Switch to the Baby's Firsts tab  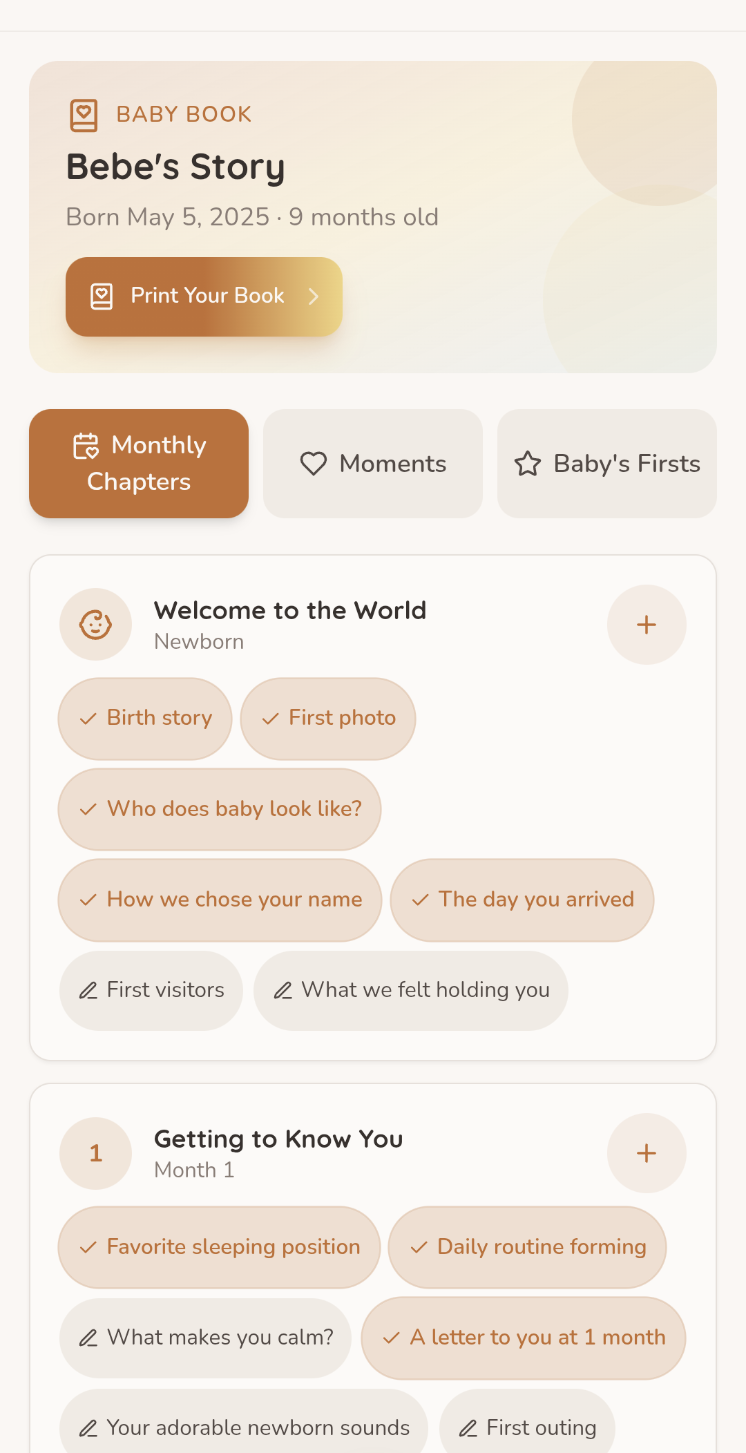(x=606, y=463)
